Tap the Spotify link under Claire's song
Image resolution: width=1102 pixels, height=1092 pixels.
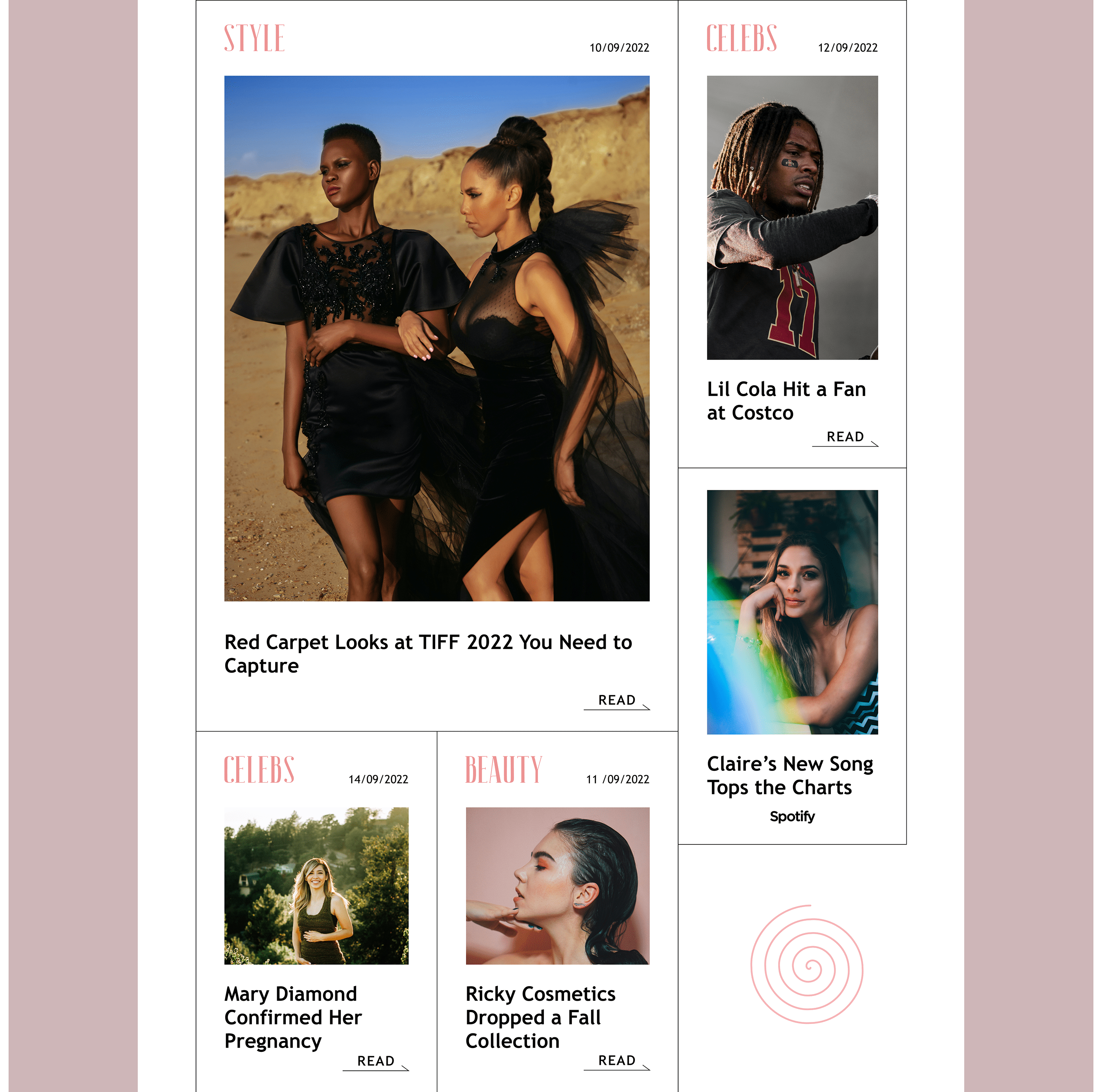point(792,817)
